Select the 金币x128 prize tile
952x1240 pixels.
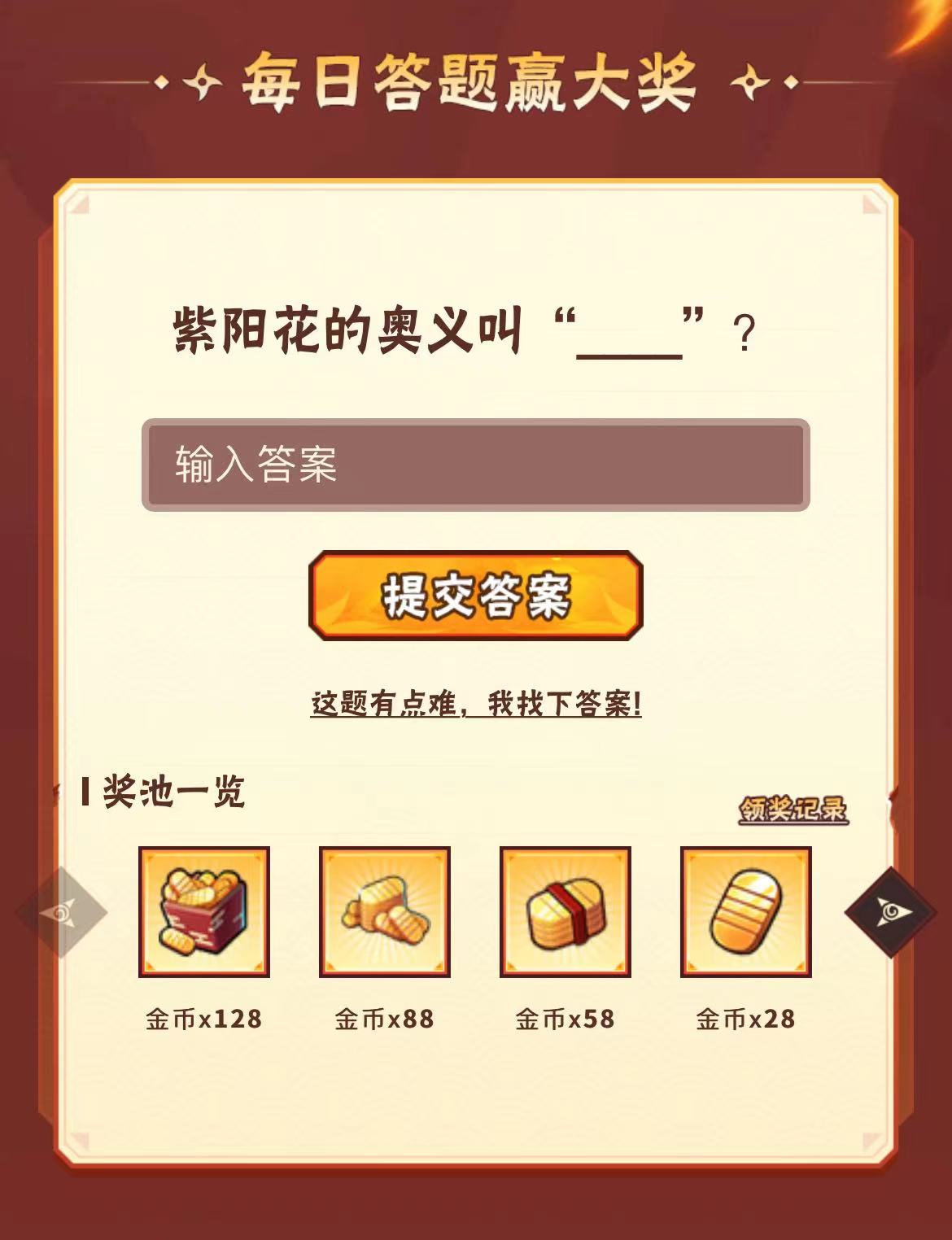click(x=203, y=911)
